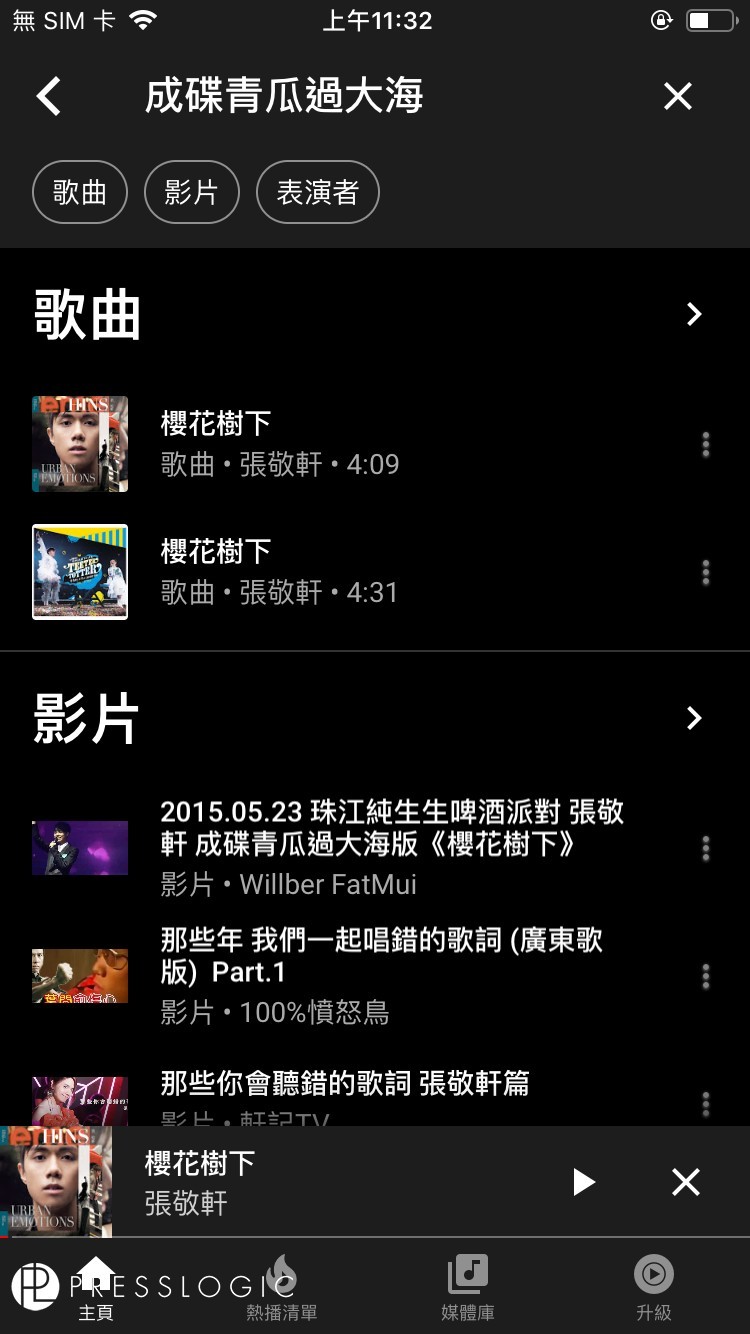
Task: Expand the 影片 section with its chevron
Action: (x=694, y=718)
